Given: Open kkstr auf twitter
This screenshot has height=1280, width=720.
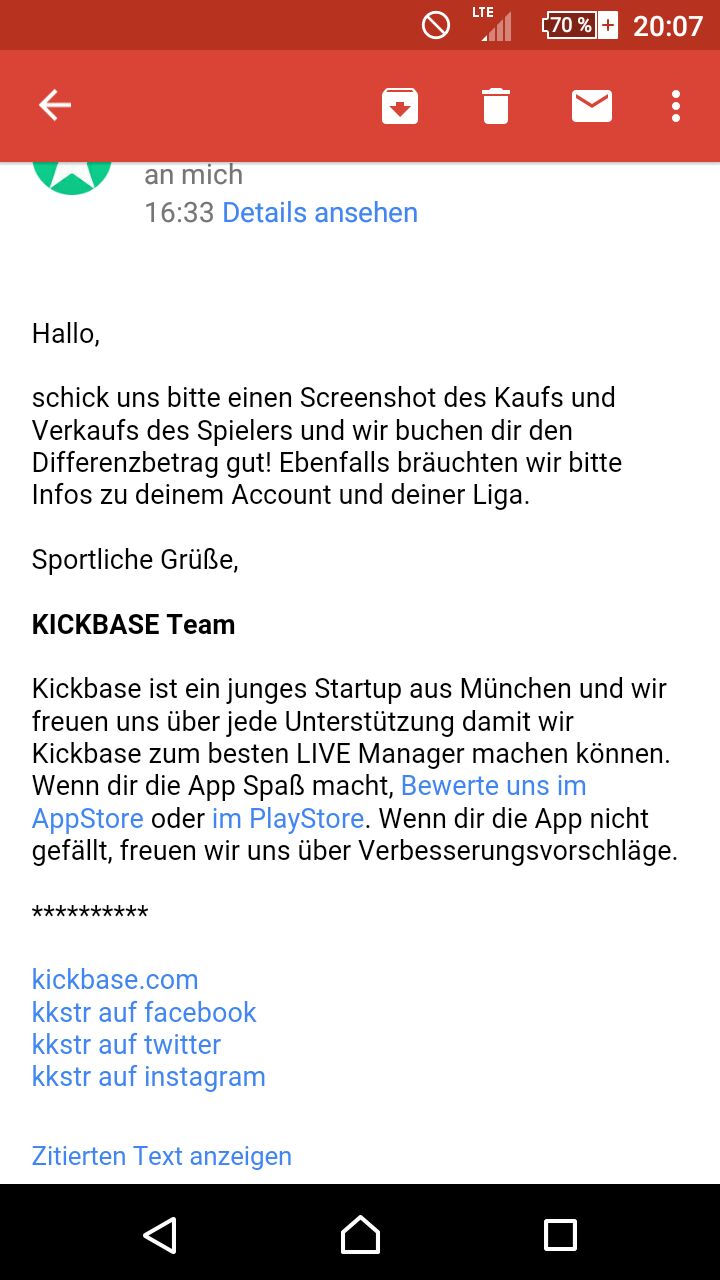Looking at the screenshot, I should 126,1045.
